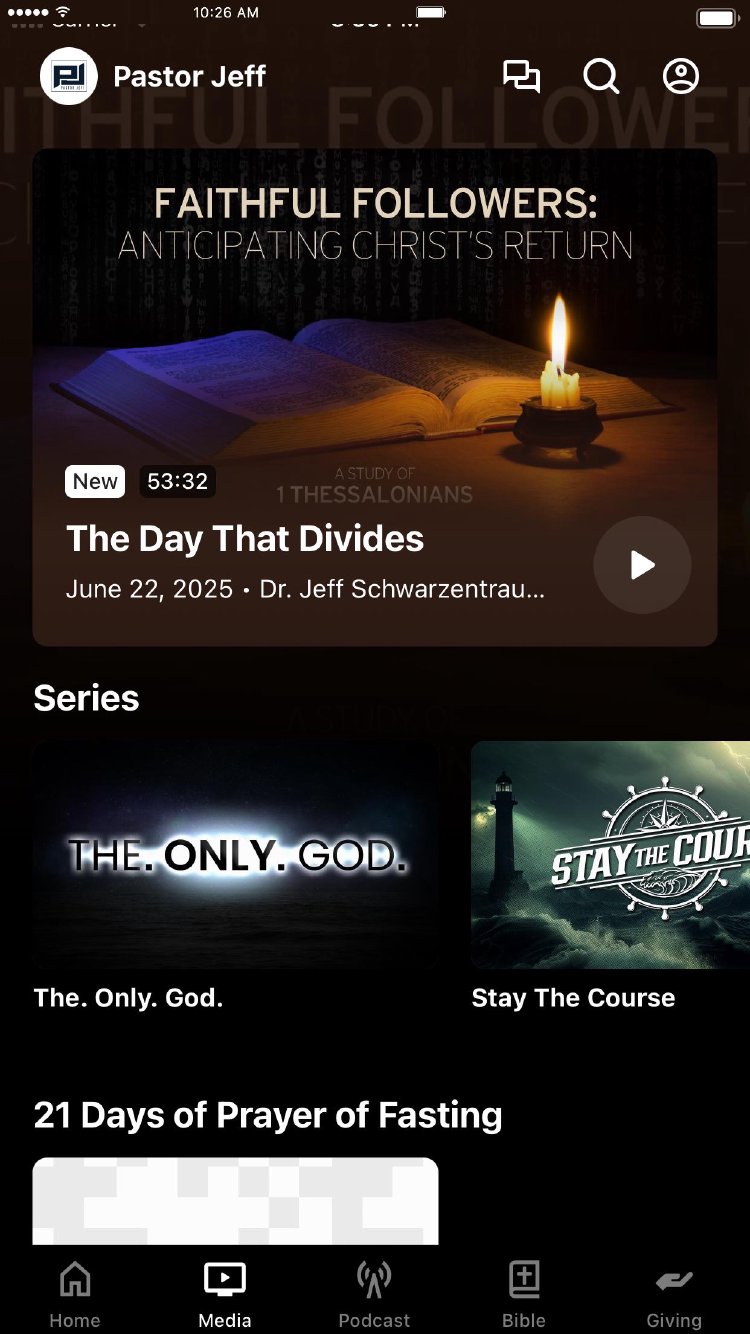Open the Stay The Course series

(x=610, y=855)
